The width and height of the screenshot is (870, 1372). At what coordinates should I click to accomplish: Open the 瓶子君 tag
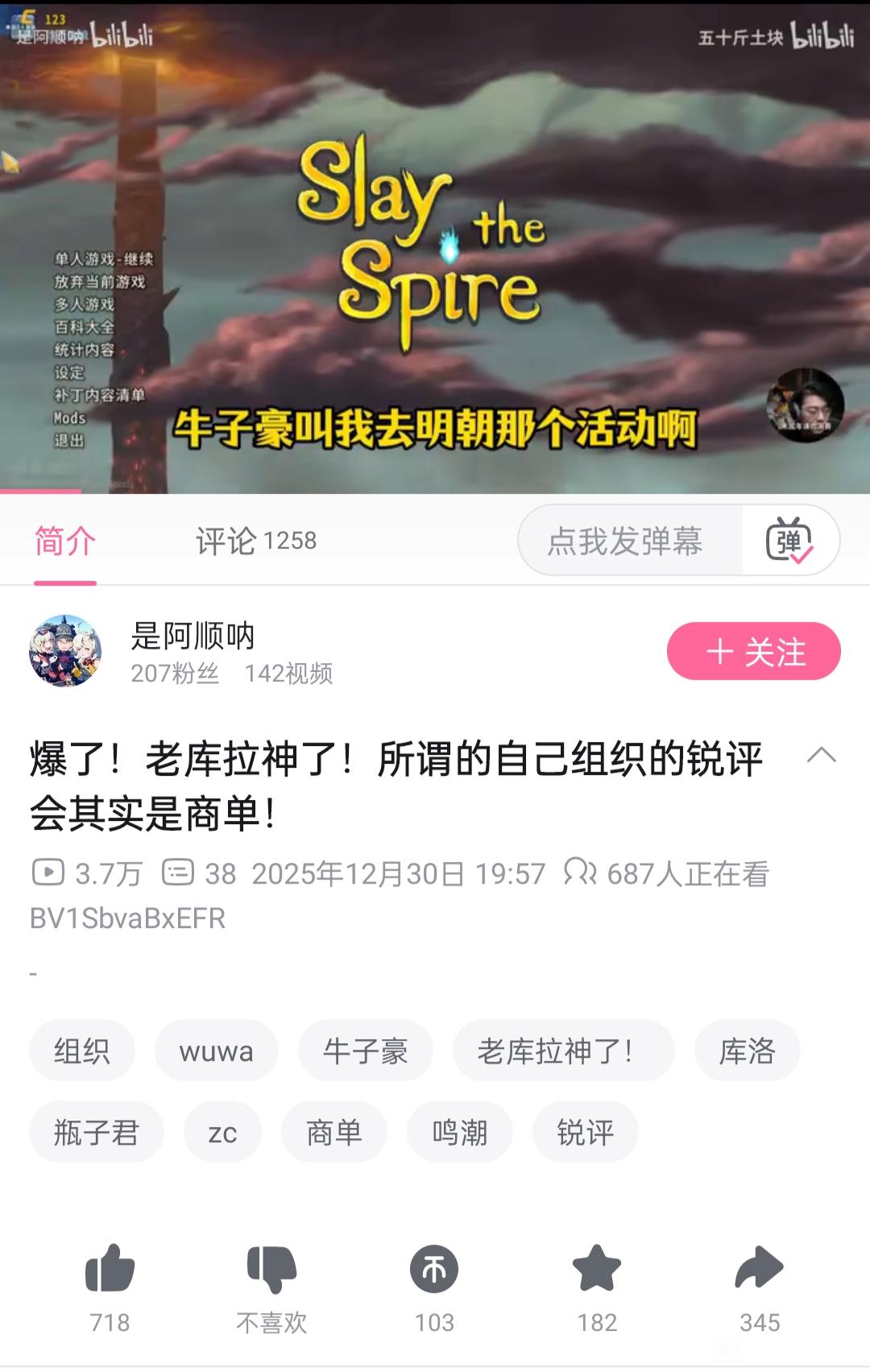96,1132
